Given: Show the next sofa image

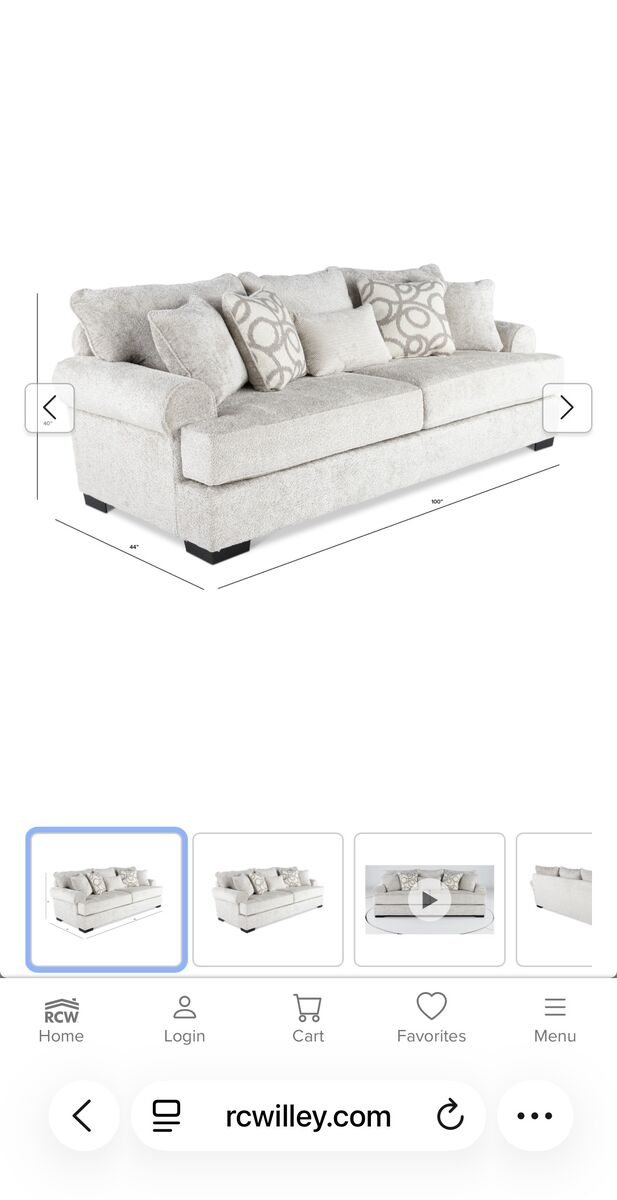Looking at the screenshot, I should [567, 408].
